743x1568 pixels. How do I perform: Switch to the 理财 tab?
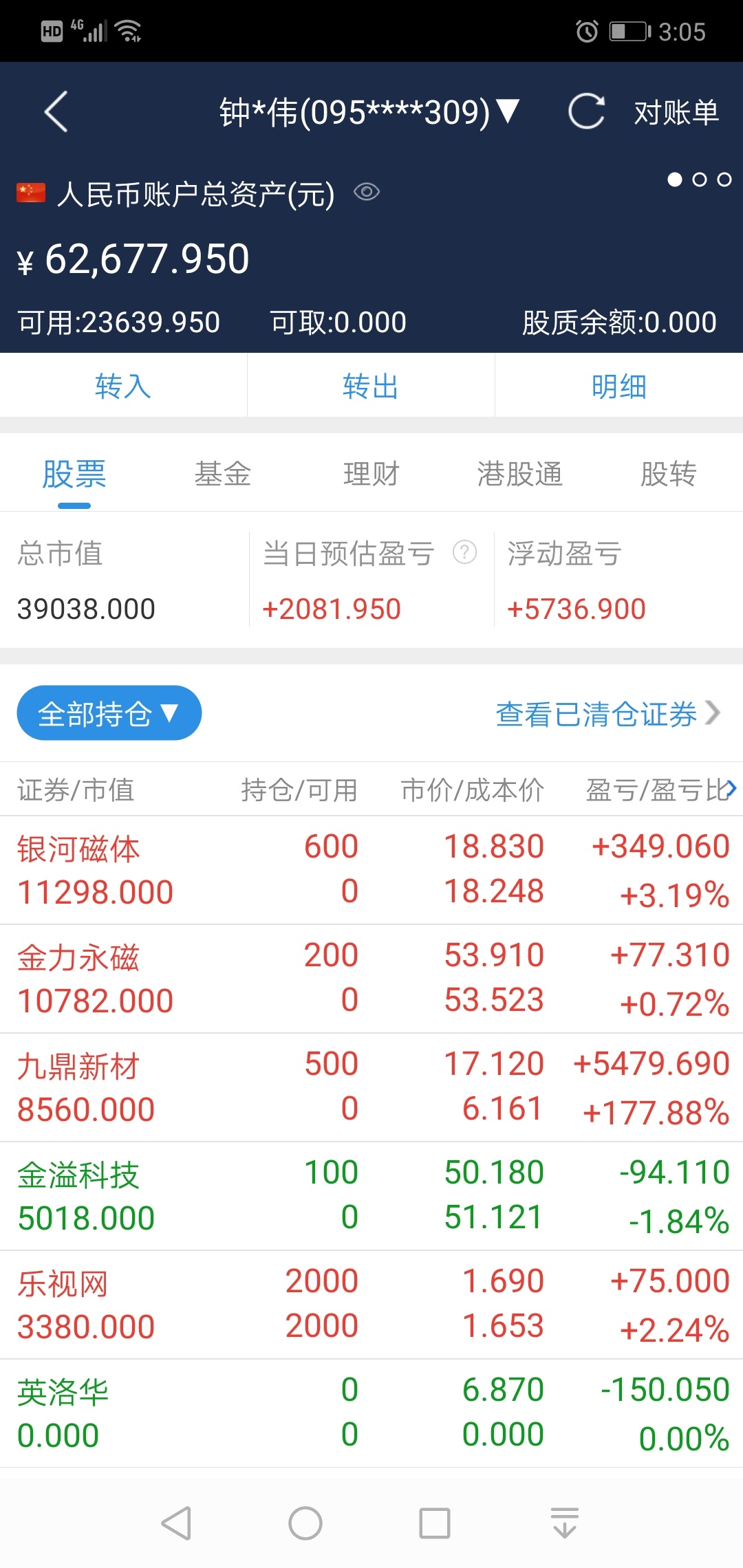[x=371, y=474]
